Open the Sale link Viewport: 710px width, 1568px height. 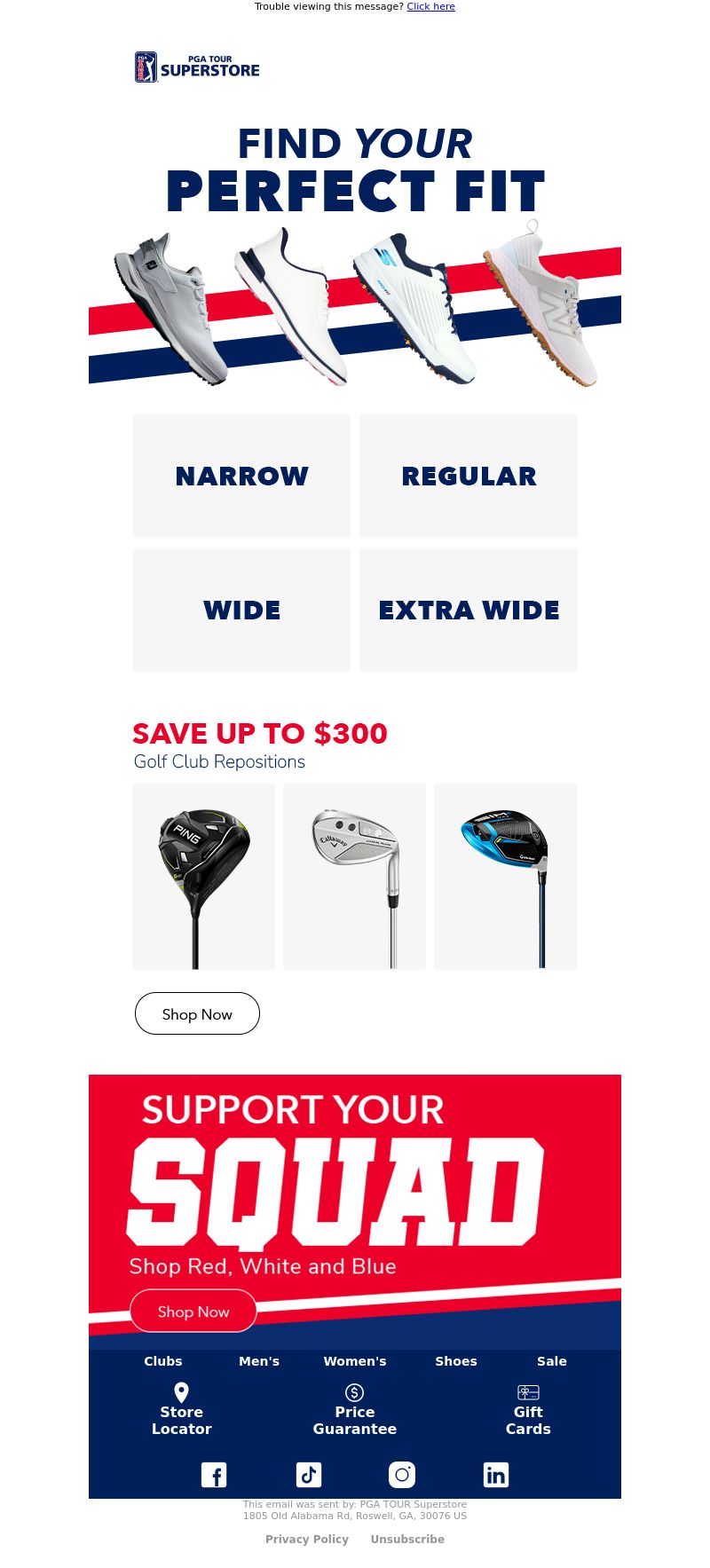(552, 1361)
